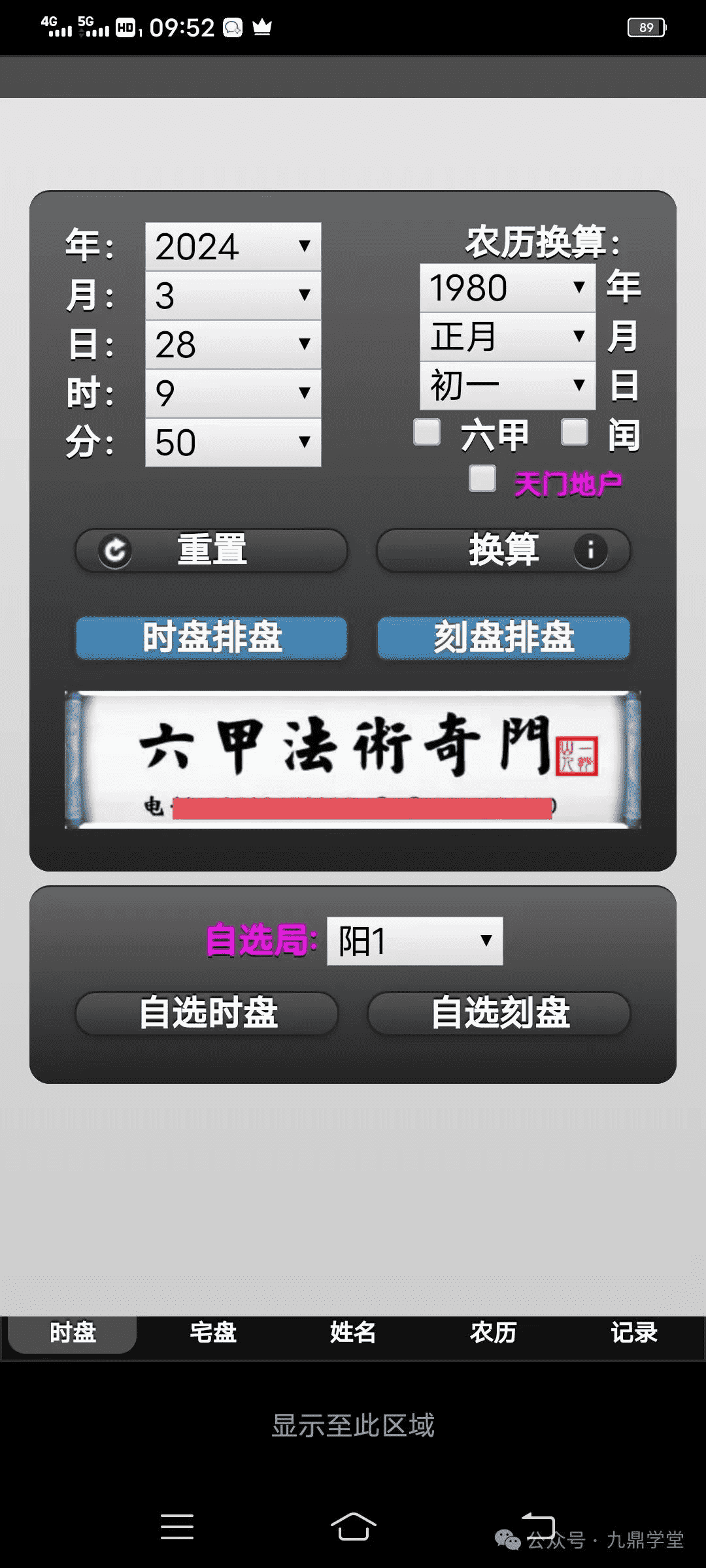The height and width of the screenshot is (1568, 706).
Task: Switch to the 宅盘 tab
Action: [x=213, y=1332]
